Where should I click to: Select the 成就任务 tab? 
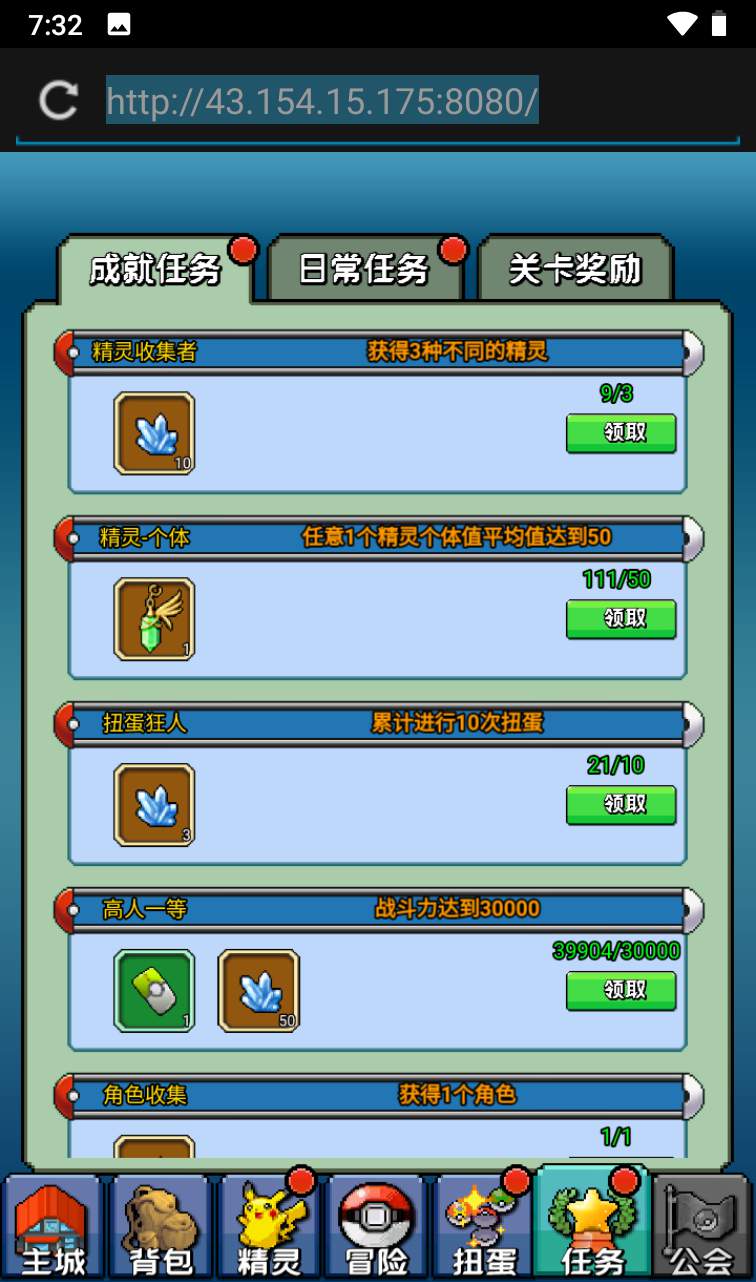click(x=155, y=269)
